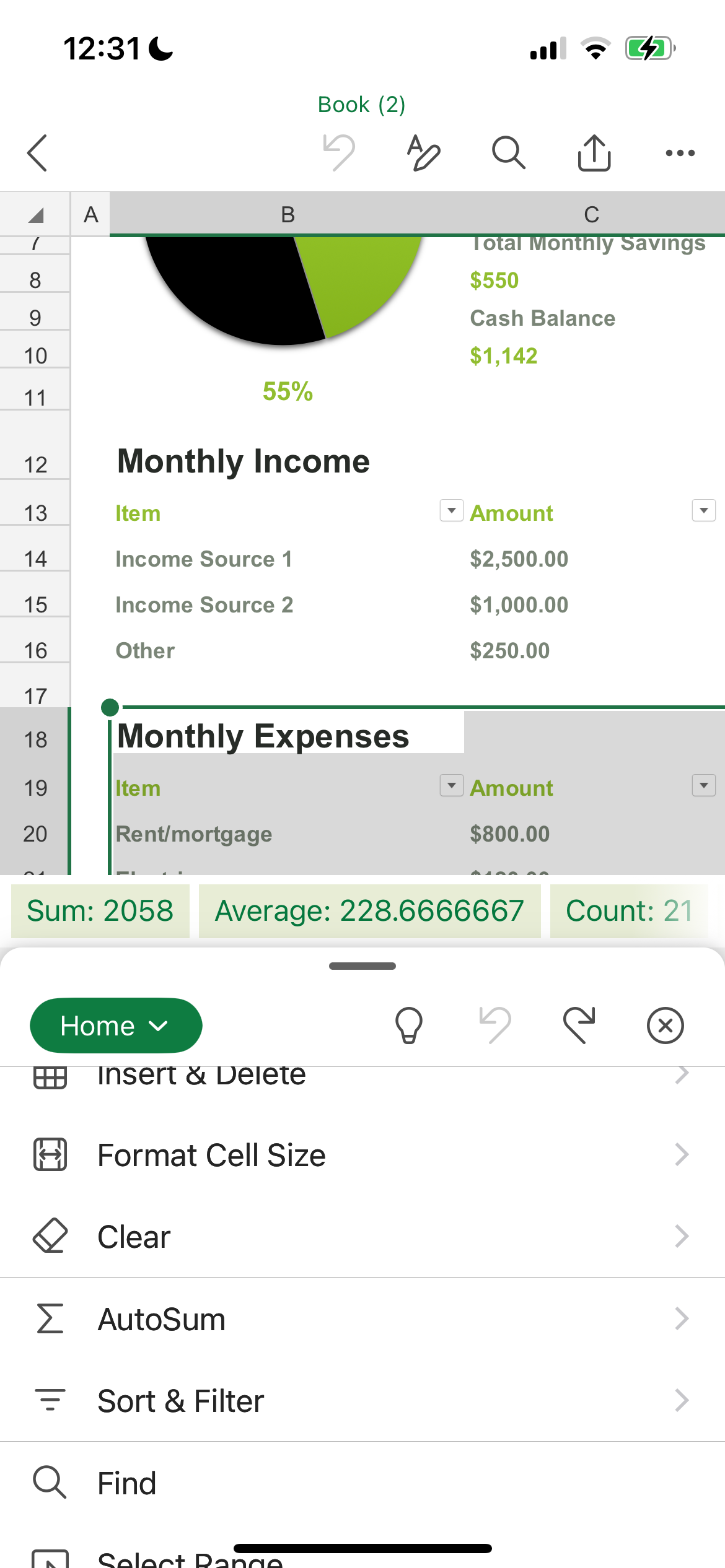725x1568 pixels.
Task: Tap the Share icon
Action: click(594, 152)
